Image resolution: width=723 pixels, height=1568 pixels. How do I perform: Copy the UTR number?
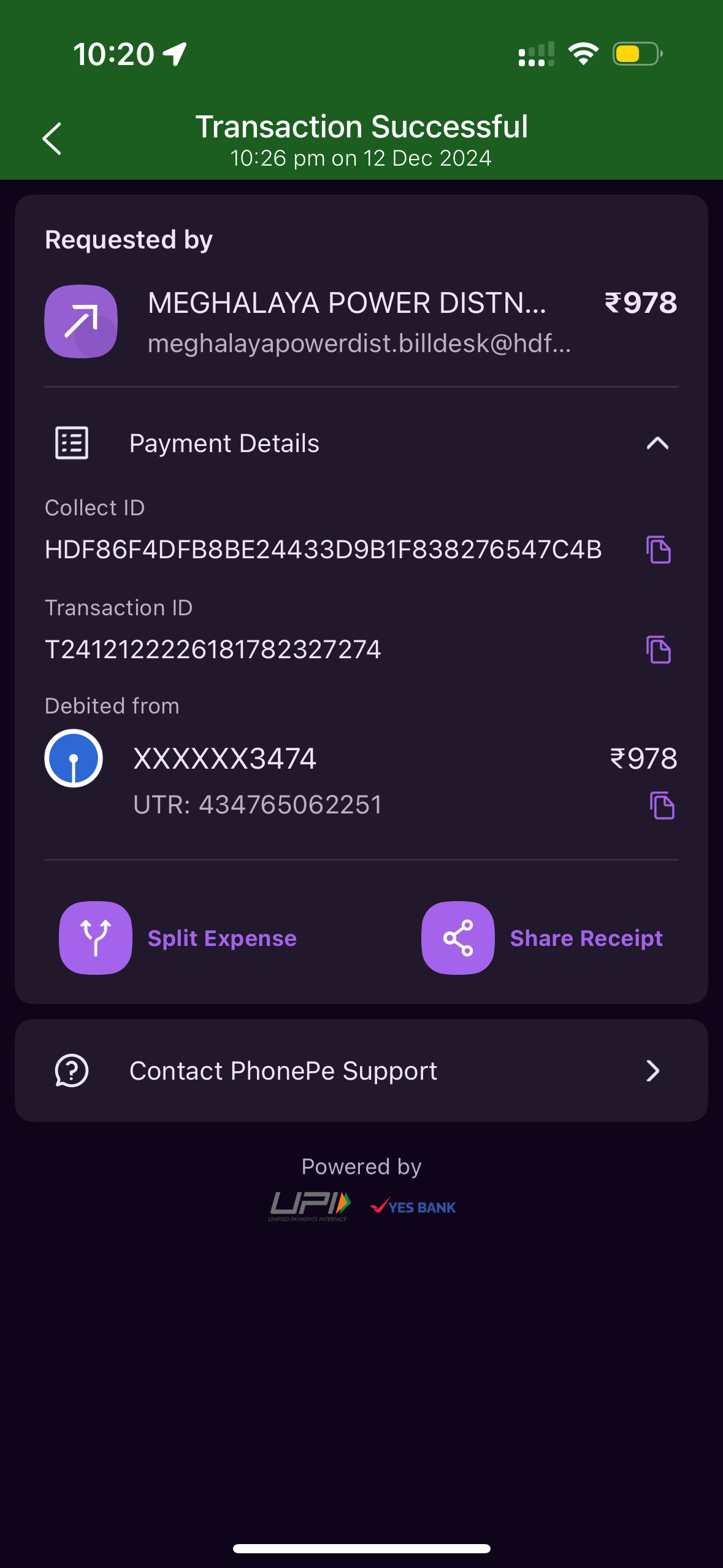tap(662, 805)
